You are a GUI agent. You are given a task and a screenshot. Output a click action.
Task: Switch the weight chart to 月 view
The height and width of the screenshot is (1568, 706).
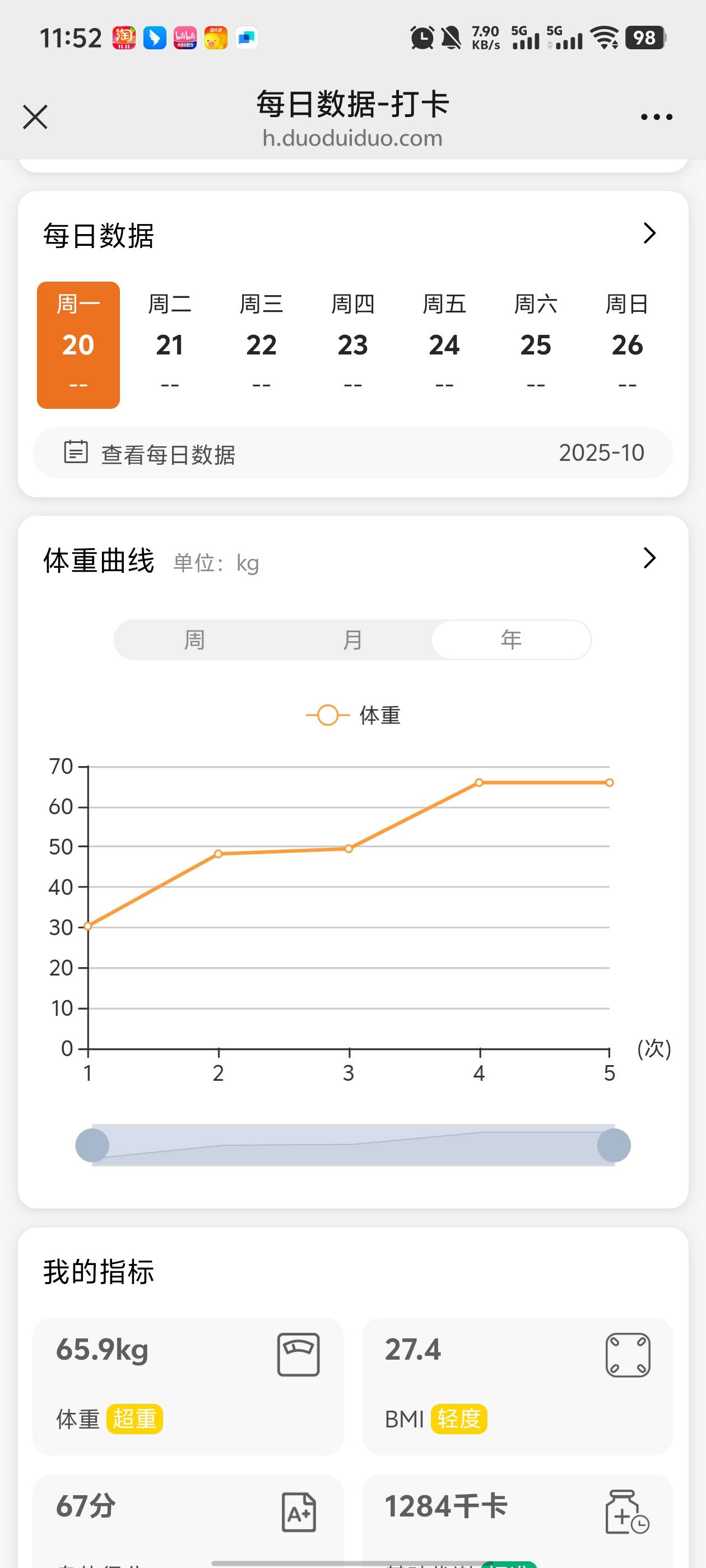(352, 640)
